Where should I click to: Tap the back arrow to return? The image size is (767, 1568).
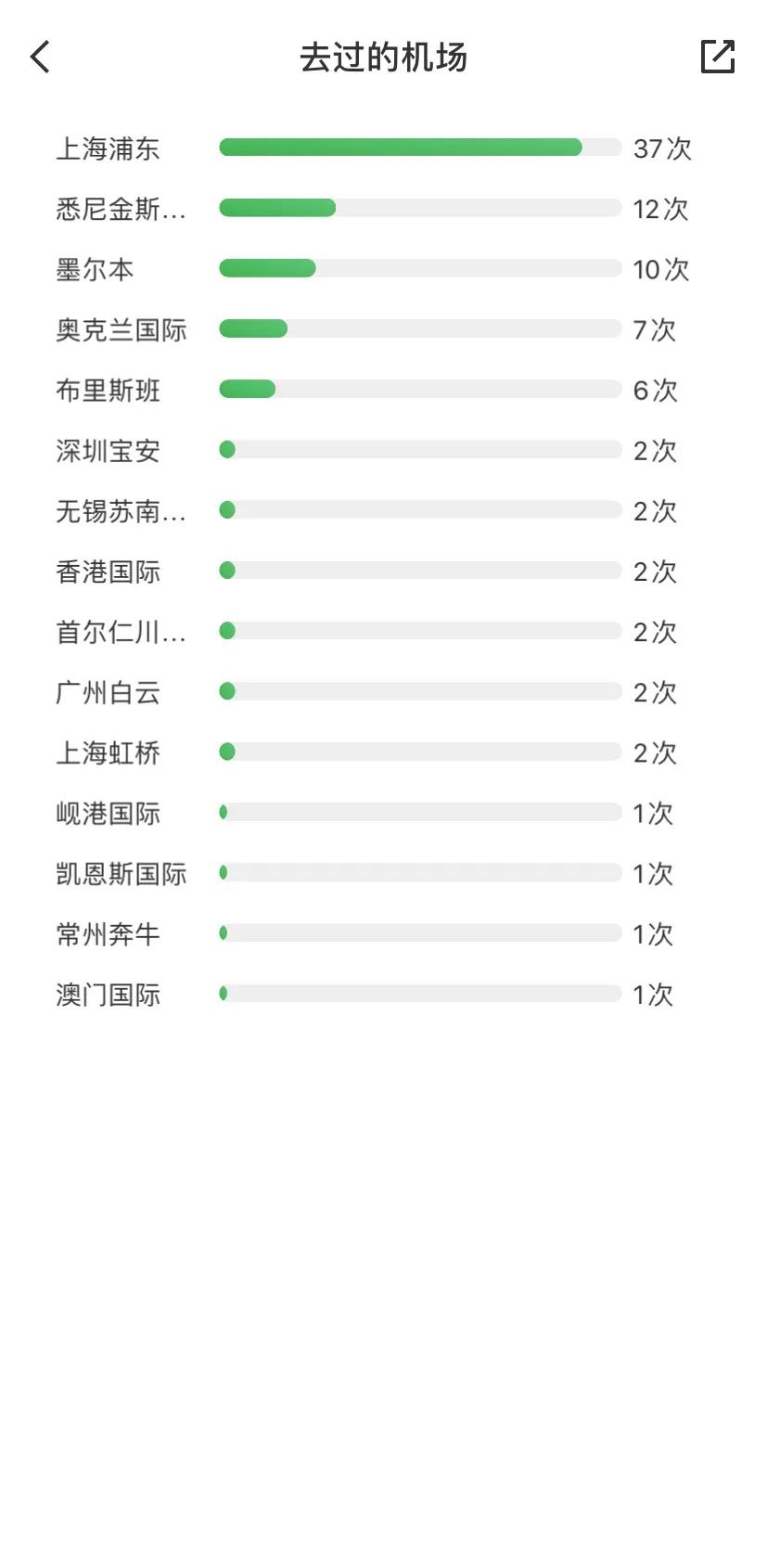click(39, 57)
